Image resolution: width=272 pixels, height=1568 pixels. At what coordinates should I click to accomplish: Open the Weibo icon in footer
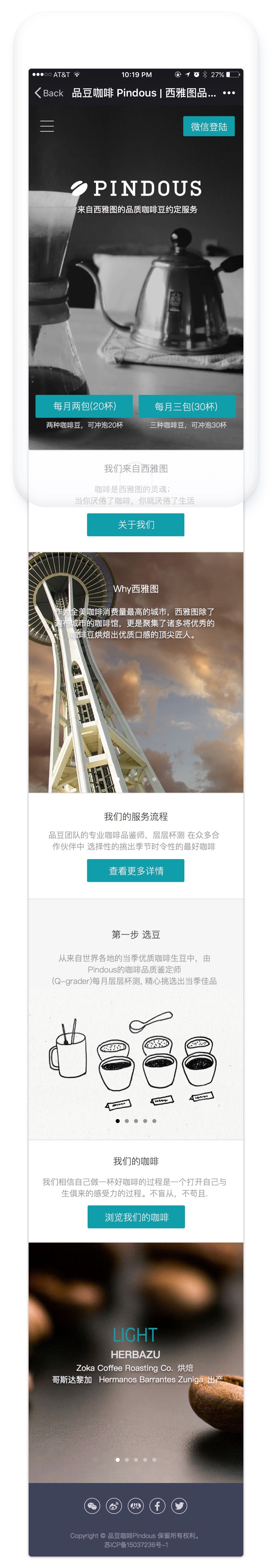(x=114, y=1506)
